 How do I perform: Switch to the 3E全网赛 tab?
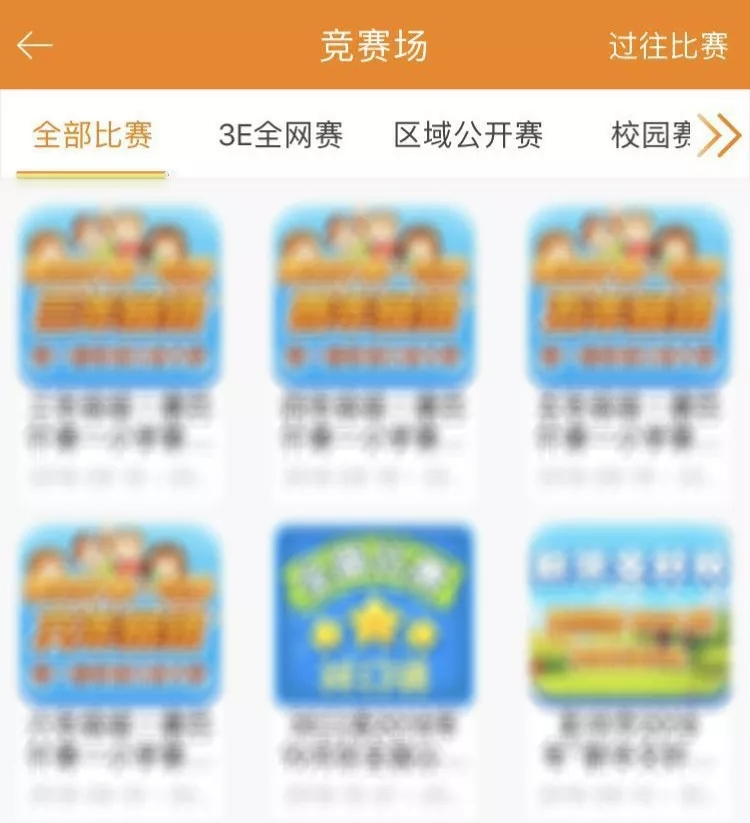click(280, 136)
